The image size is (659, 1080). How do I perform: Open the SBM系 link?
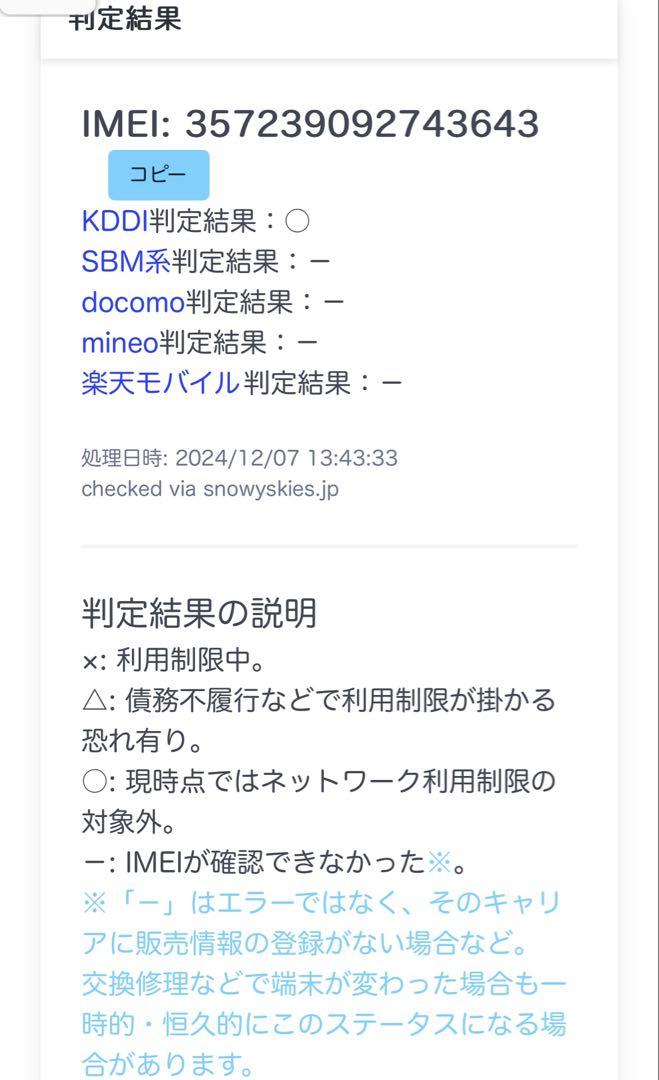tap(126, 262)
